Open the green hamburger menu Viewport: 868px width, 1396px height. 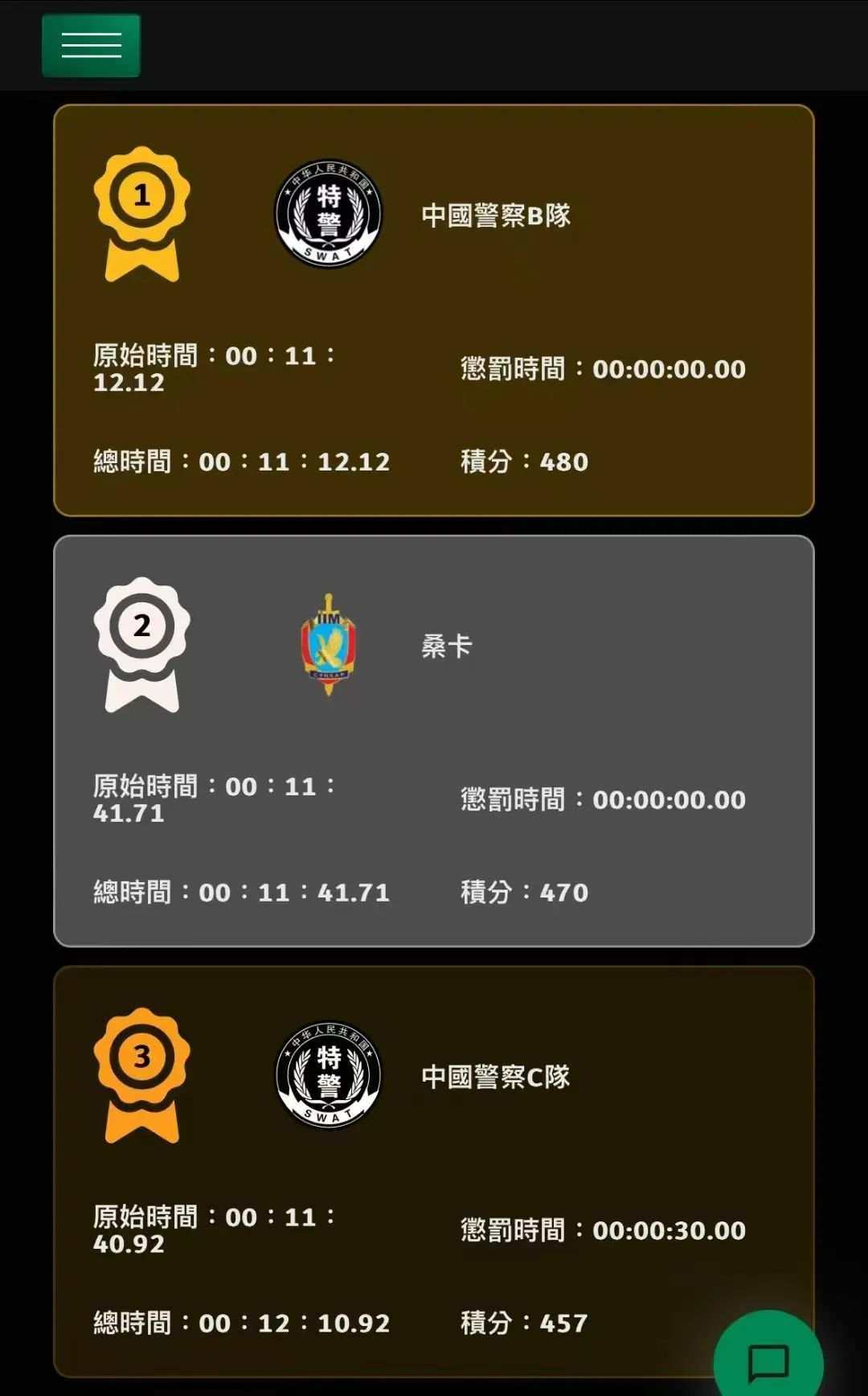pos(91,46)
